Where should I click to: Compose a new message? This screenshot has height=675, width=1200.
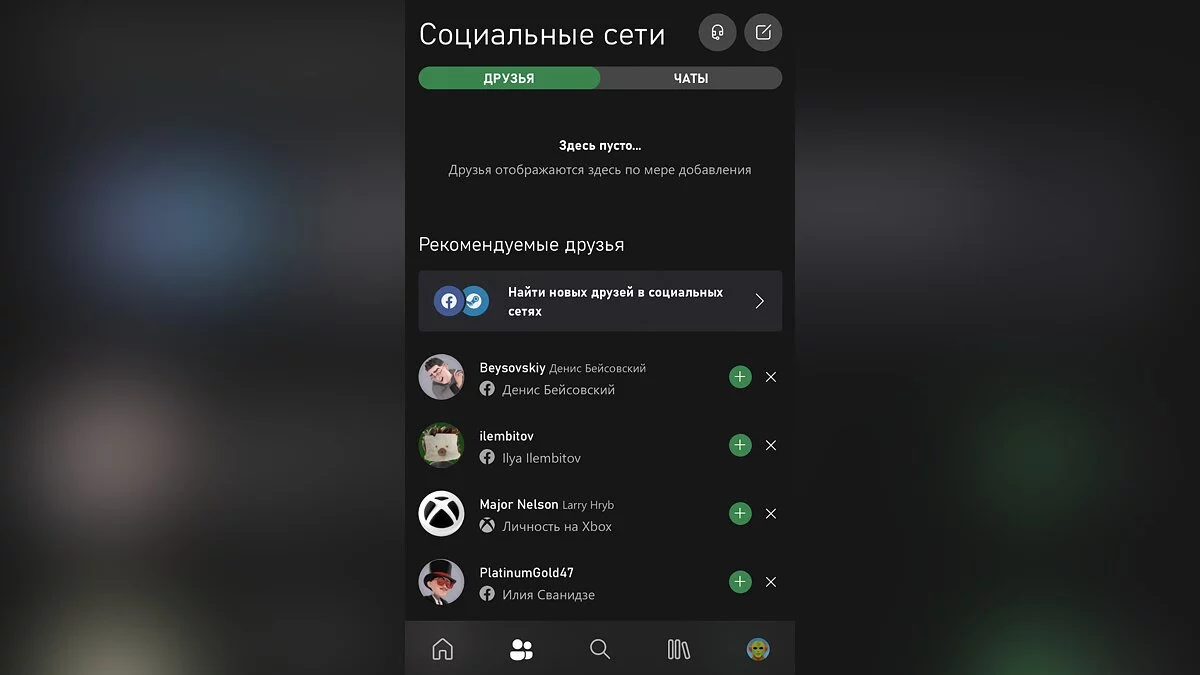(x=763, y=33)
